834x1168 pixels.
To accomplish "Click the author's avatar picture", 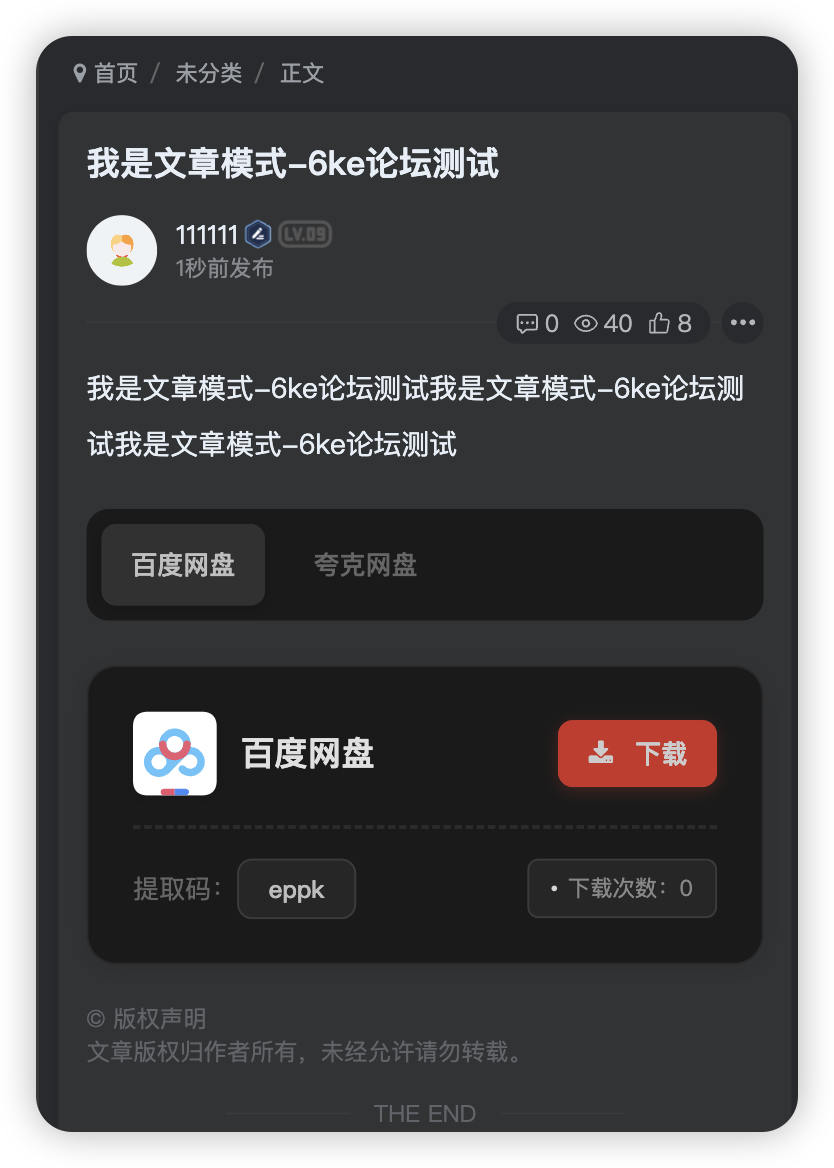I will tap(122, 250).
